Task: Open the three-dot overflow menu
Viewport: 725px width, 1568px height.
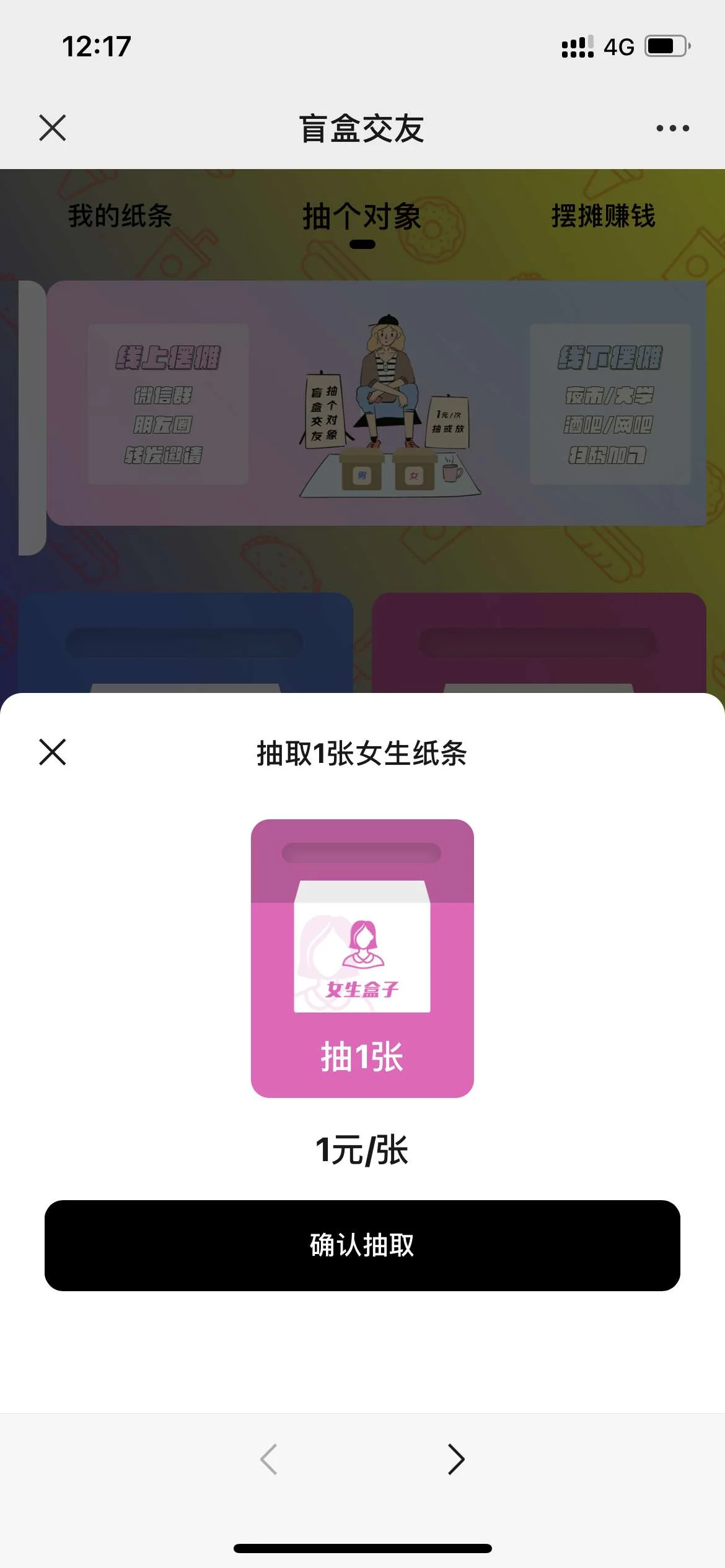Action: pos(672,128)
